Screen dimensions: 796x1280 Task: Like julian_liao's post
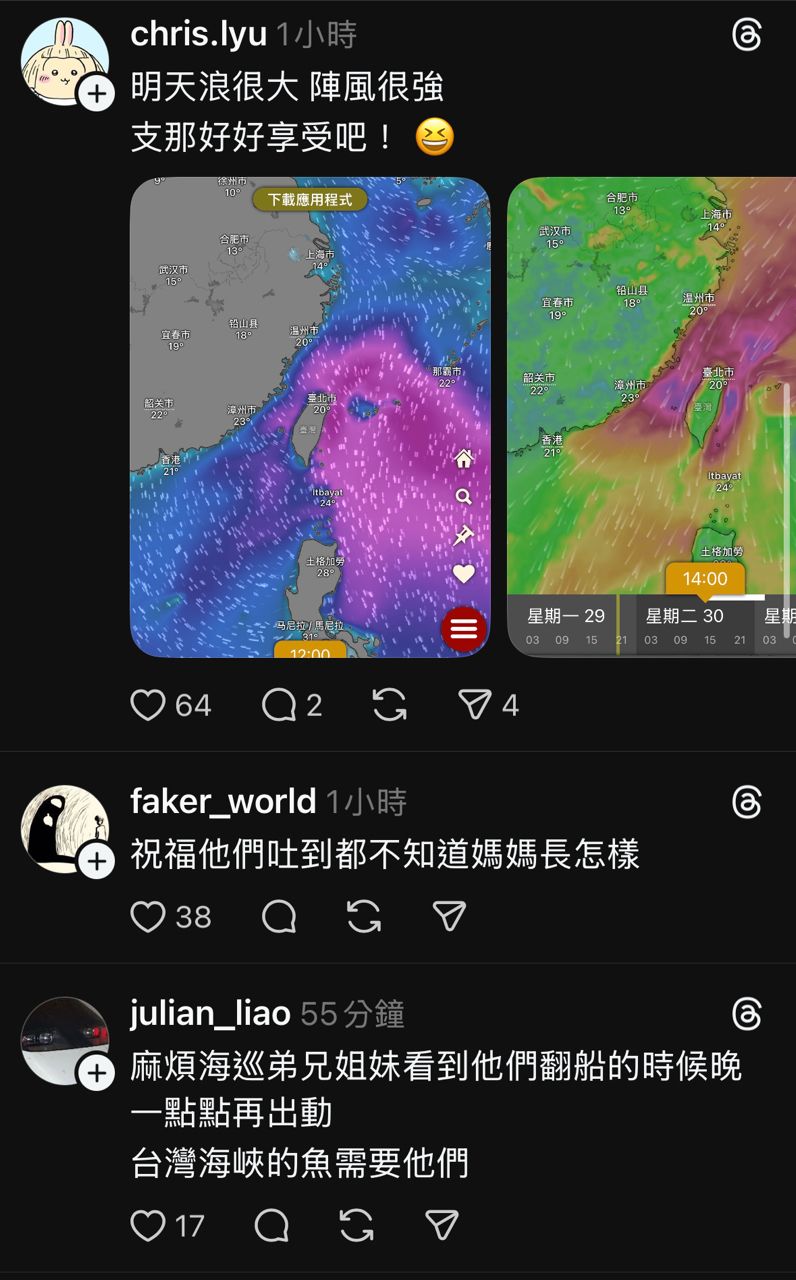coord(148,1225)
